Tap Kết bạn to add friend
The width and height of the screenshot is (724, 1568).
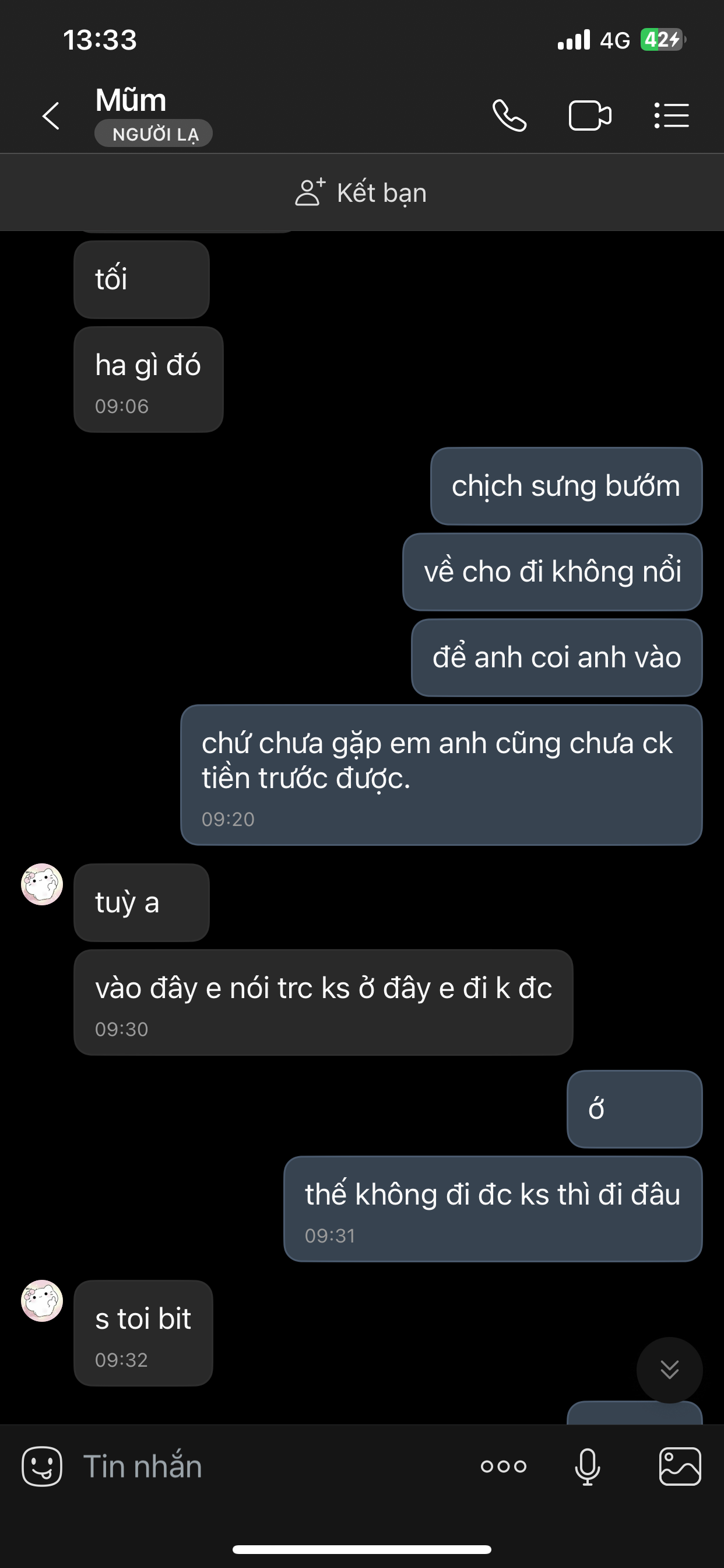(361, 192)
